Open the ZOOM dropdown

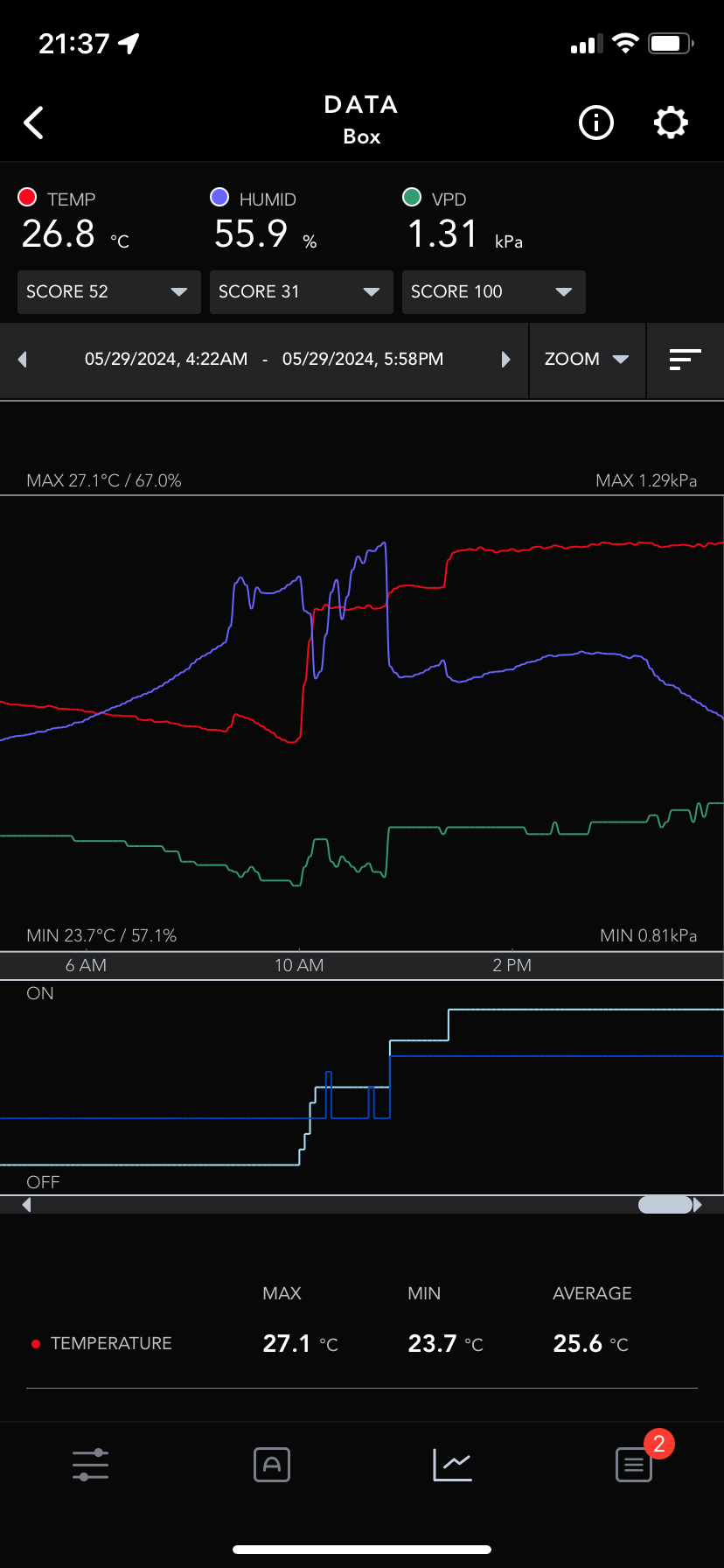(x=587, y=360)
